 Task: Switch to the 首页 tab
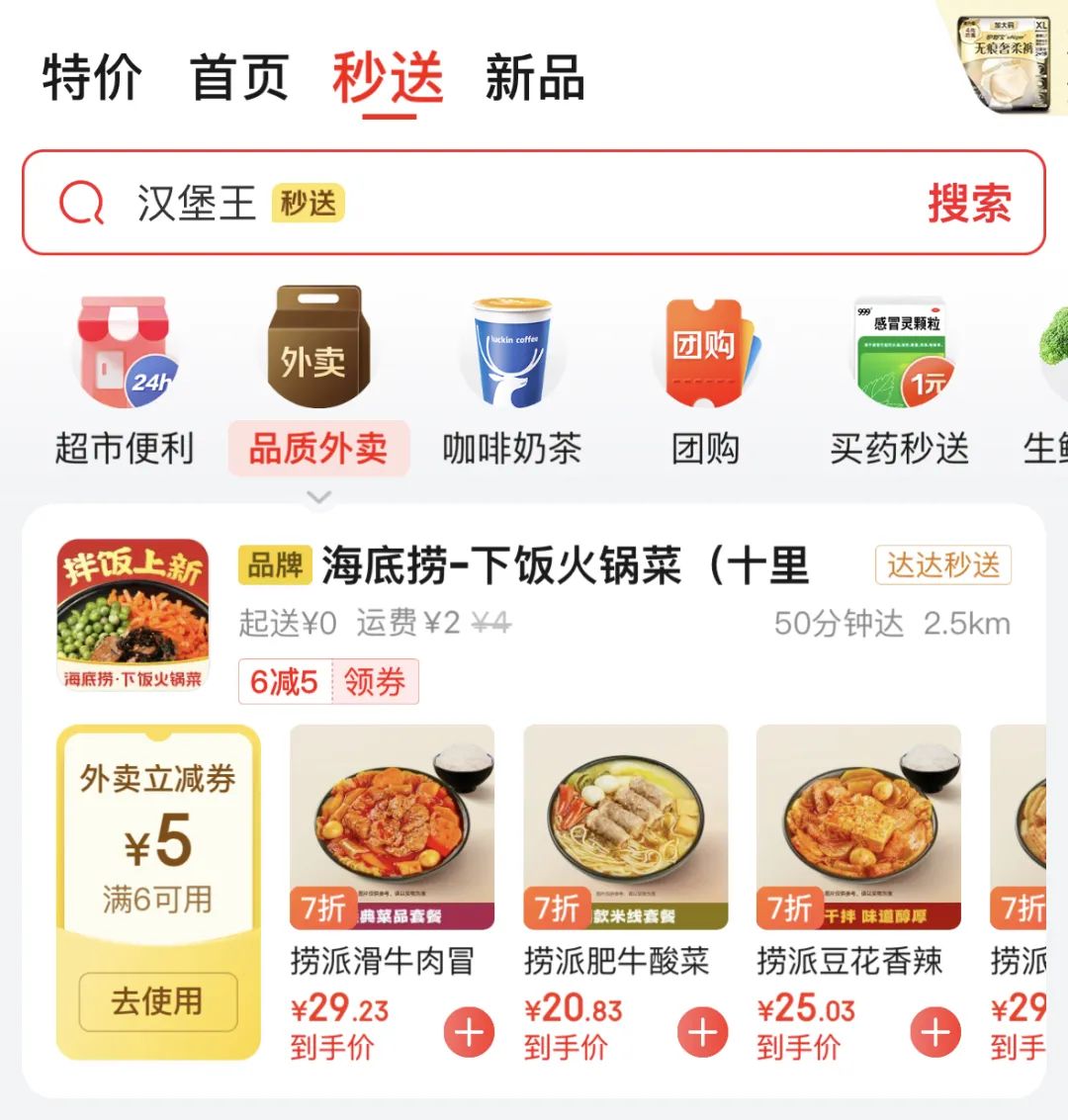(238, 79)
